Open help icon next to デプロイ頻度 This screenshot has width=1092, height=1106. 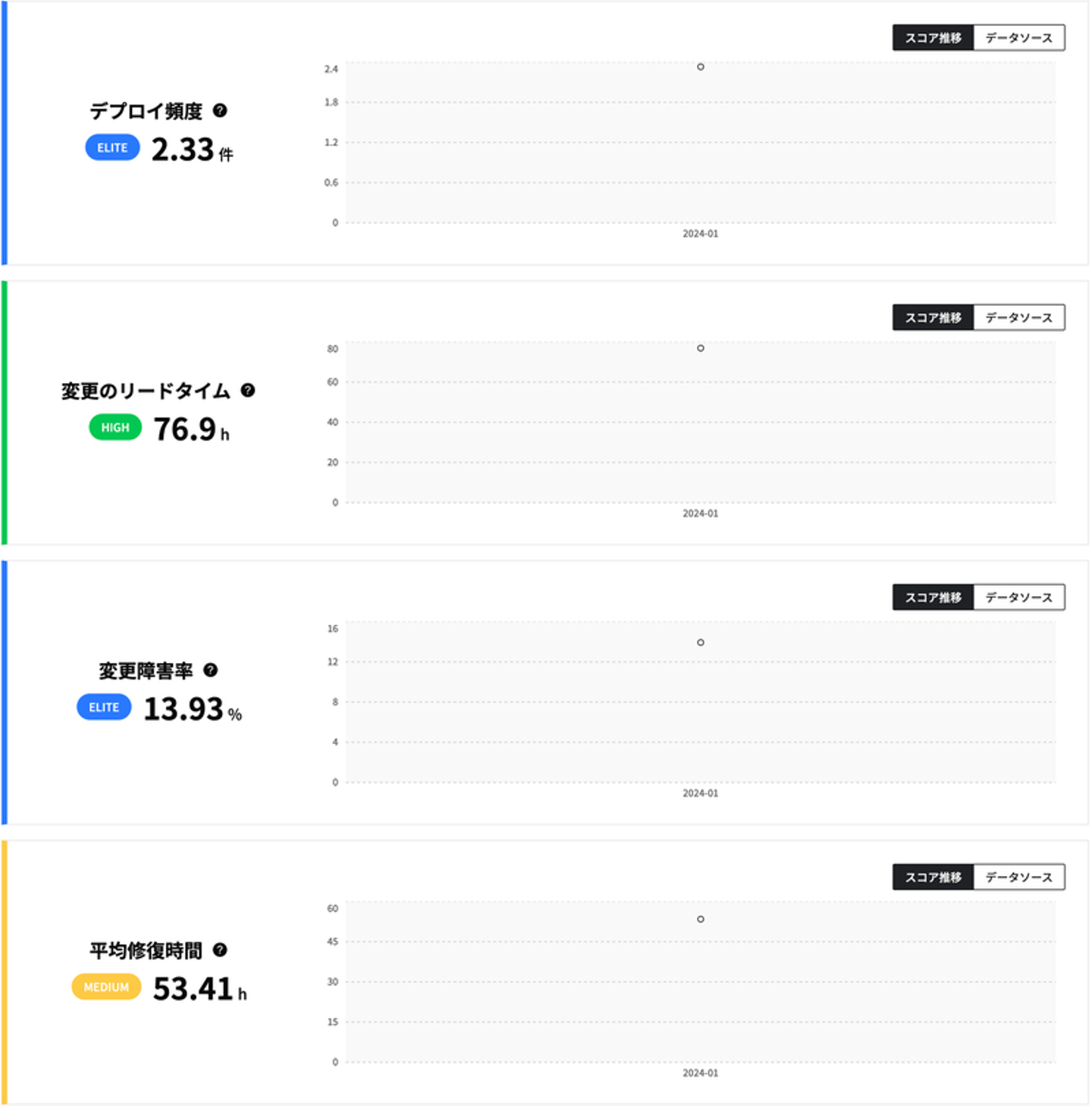point(220,111)
